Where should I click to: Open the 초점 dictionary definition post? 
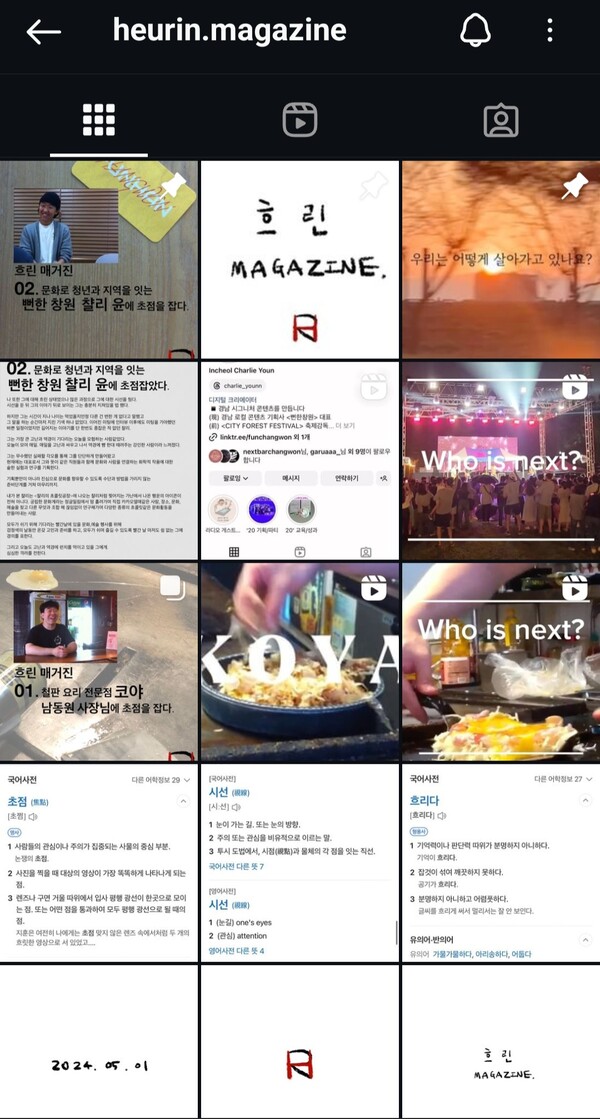tap(99, 862)
